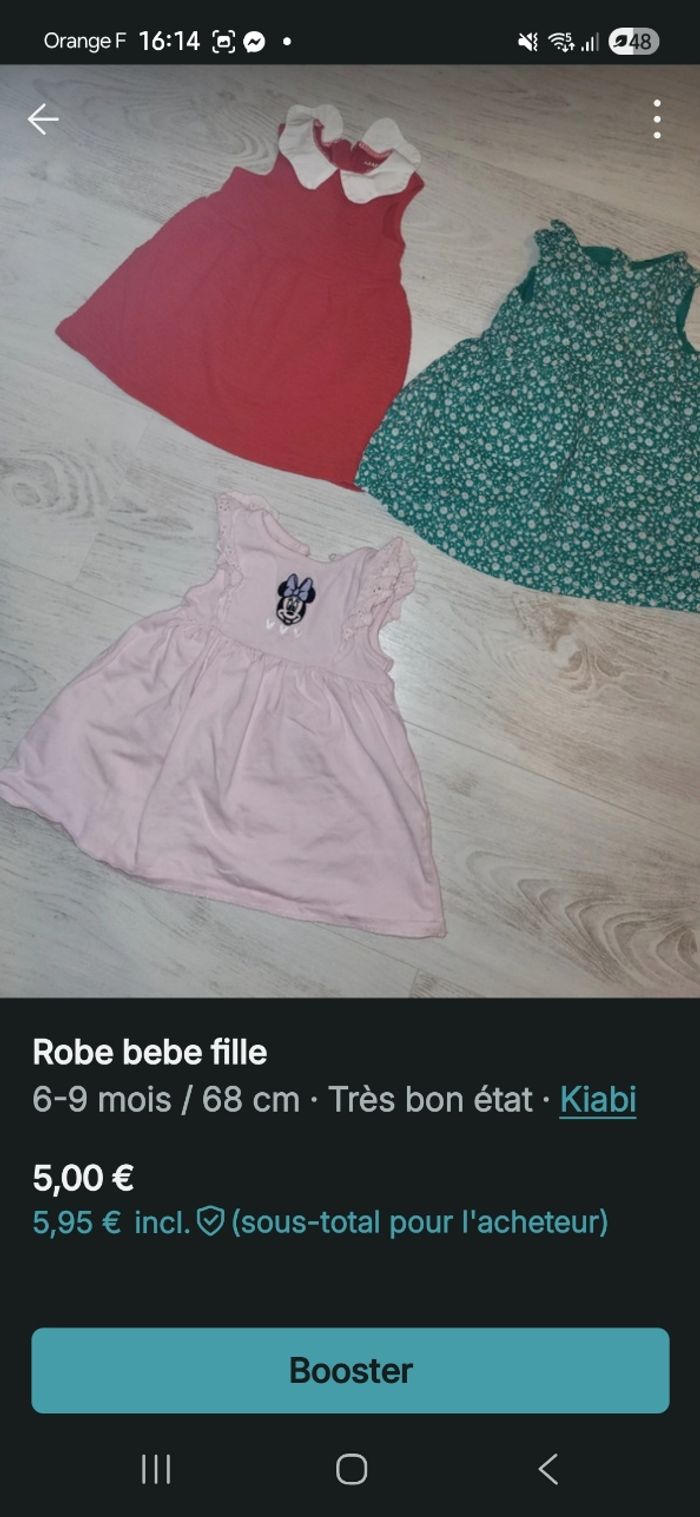Open the Kiabi brand link
Image resolution: width=700 pixels, height=1517 pixels.
pyautogui.click(x=597, y=1099)
